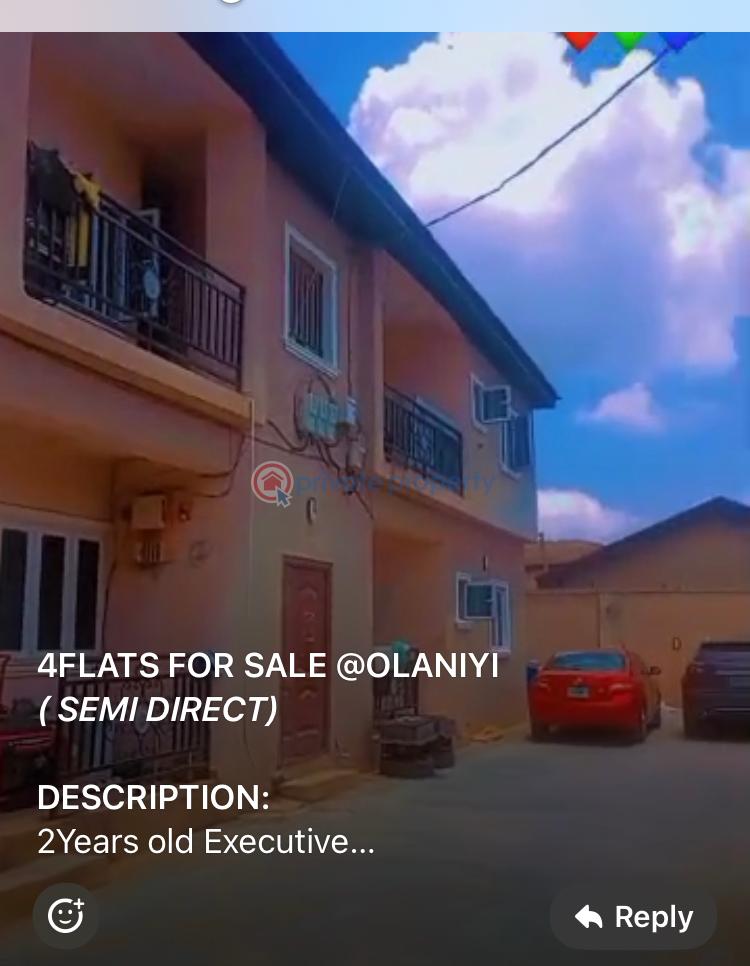Tap the DESCRIPTION heading overlay

tap(153, 797)
